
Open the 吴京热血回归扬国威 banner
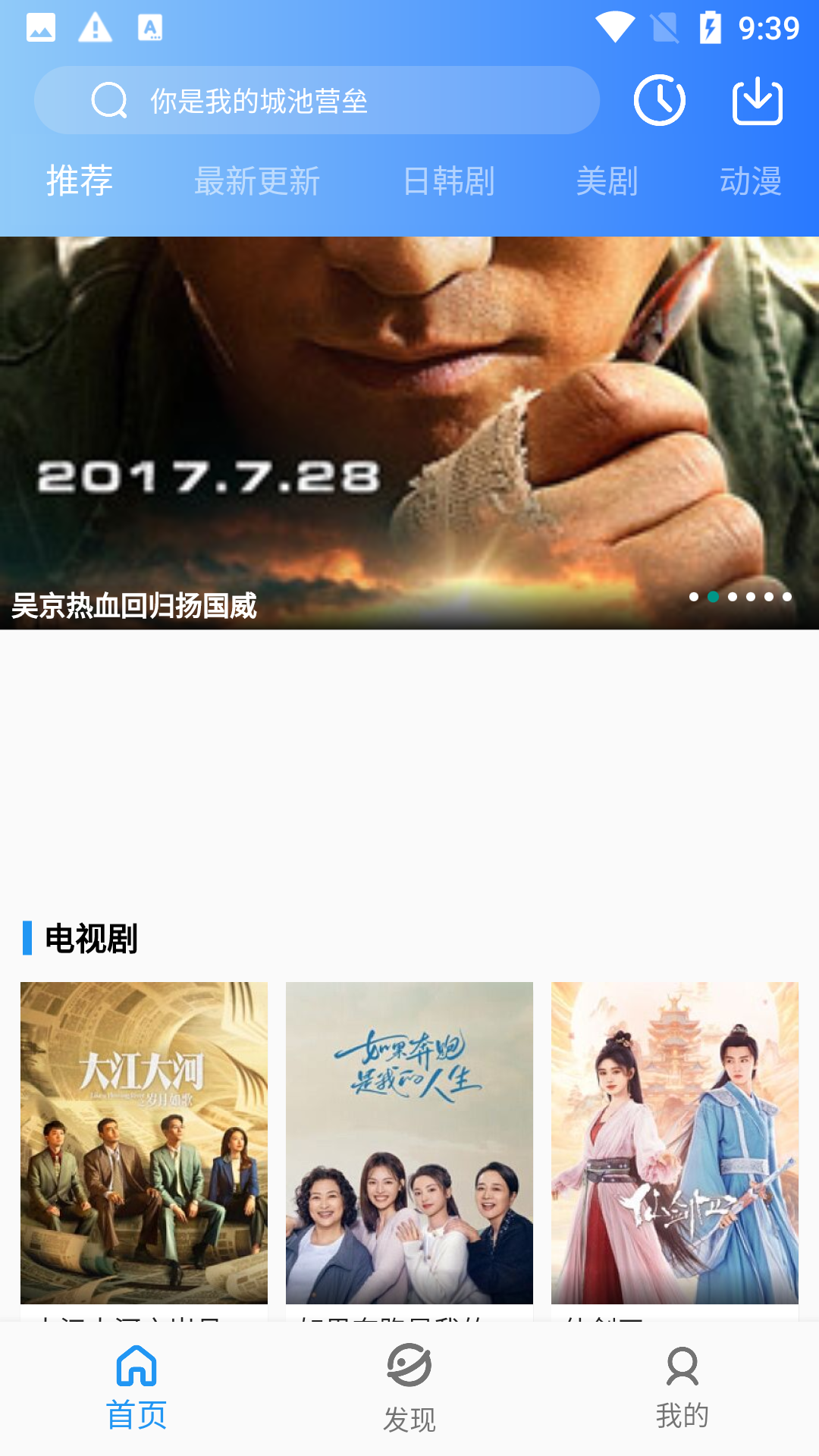(x=409, y=432)
